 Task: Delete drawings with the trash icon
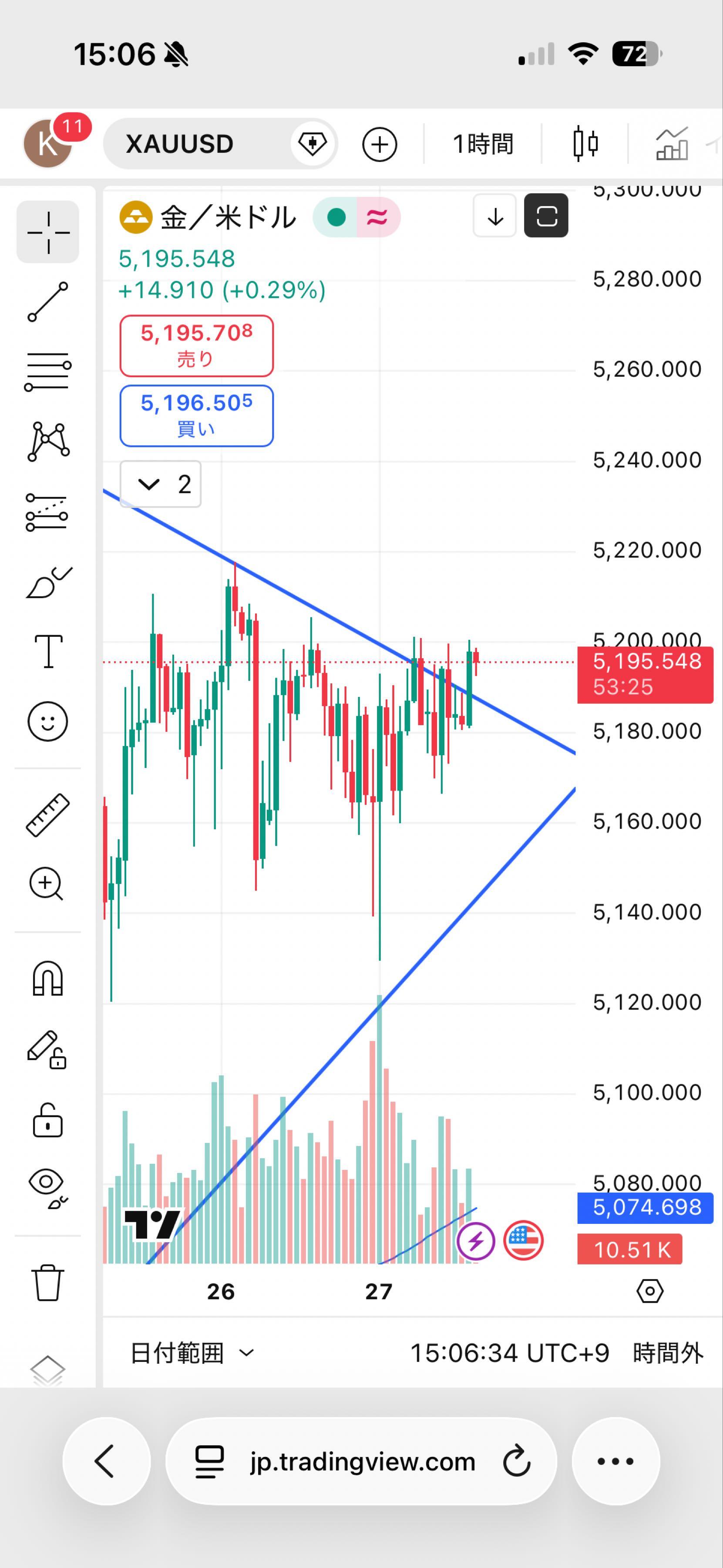pyautogui.click(x=47, y=1283)
